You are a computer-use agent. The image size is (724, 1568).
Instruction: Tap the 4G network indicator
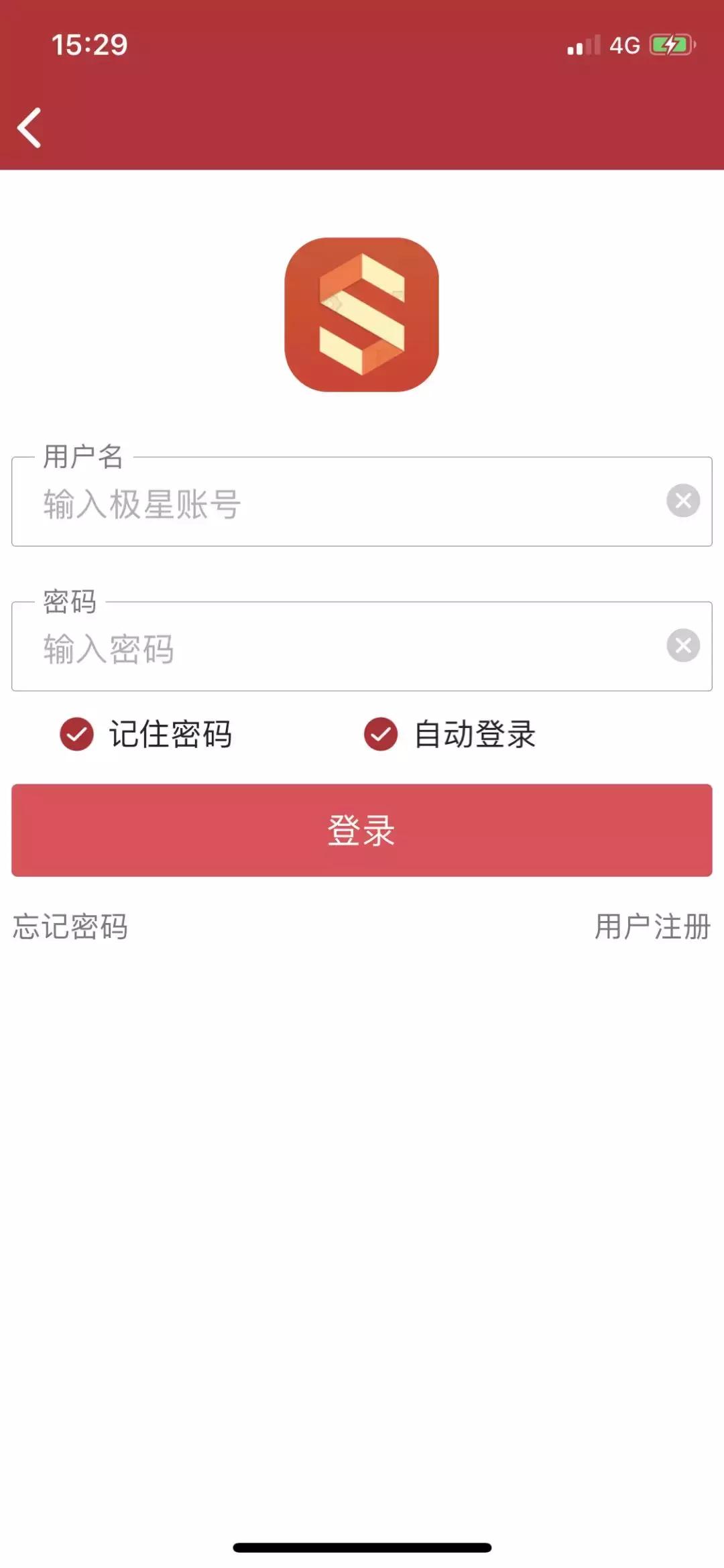tap(623, 44)
